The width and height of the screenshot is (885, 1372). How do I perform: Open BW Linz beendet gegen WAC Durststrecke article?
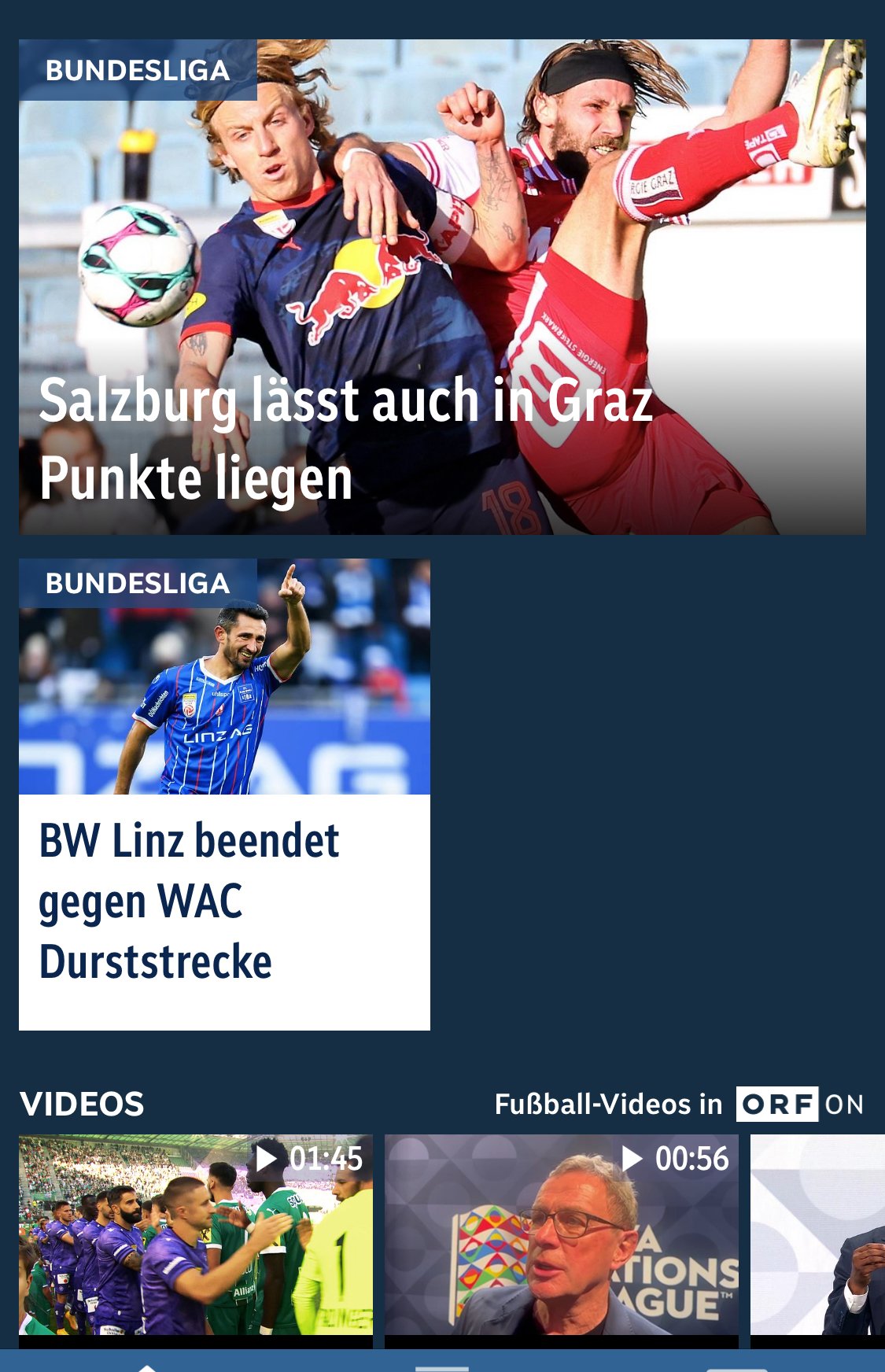click(224, 795)
